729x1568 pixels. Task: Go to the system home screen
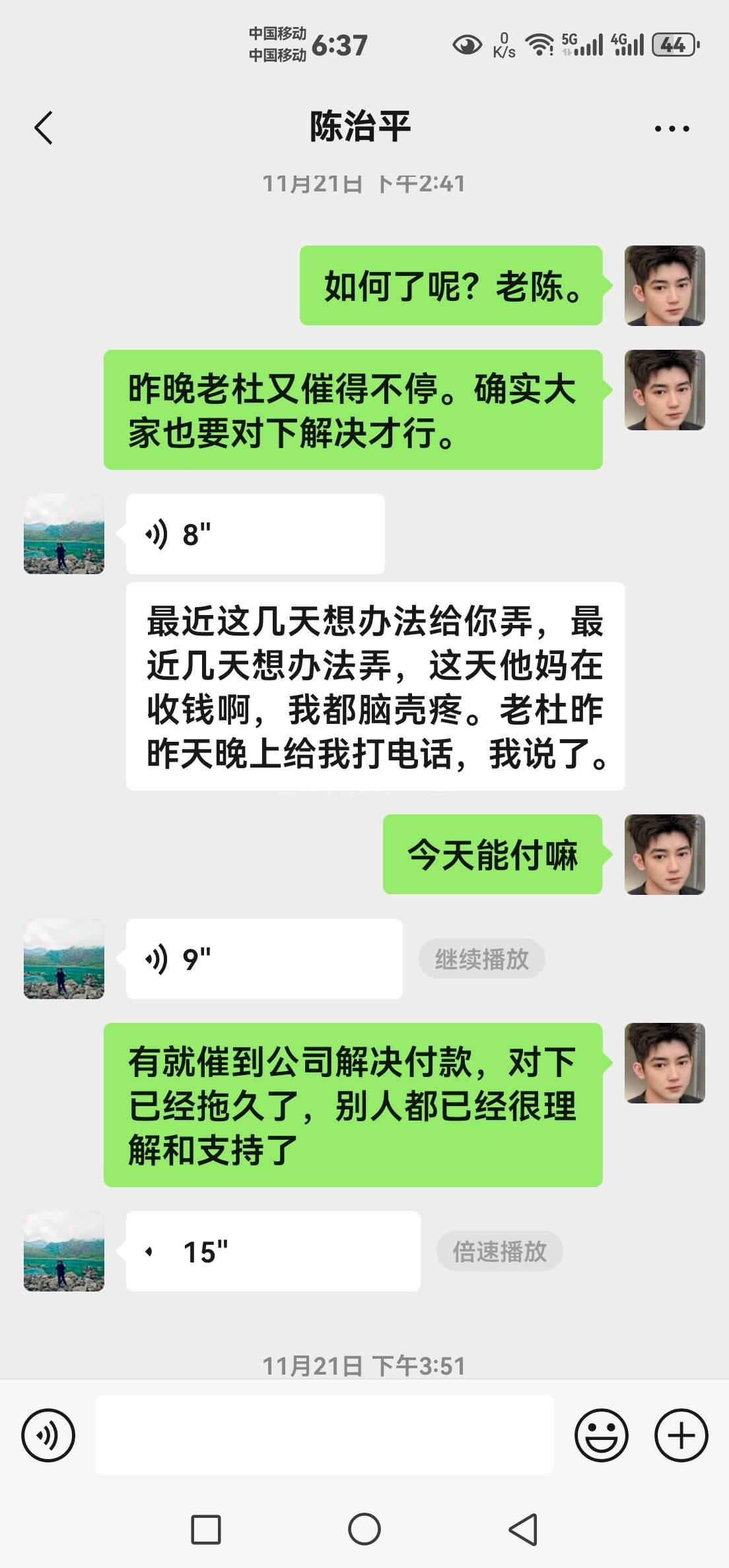click(x=364, y=1529)
